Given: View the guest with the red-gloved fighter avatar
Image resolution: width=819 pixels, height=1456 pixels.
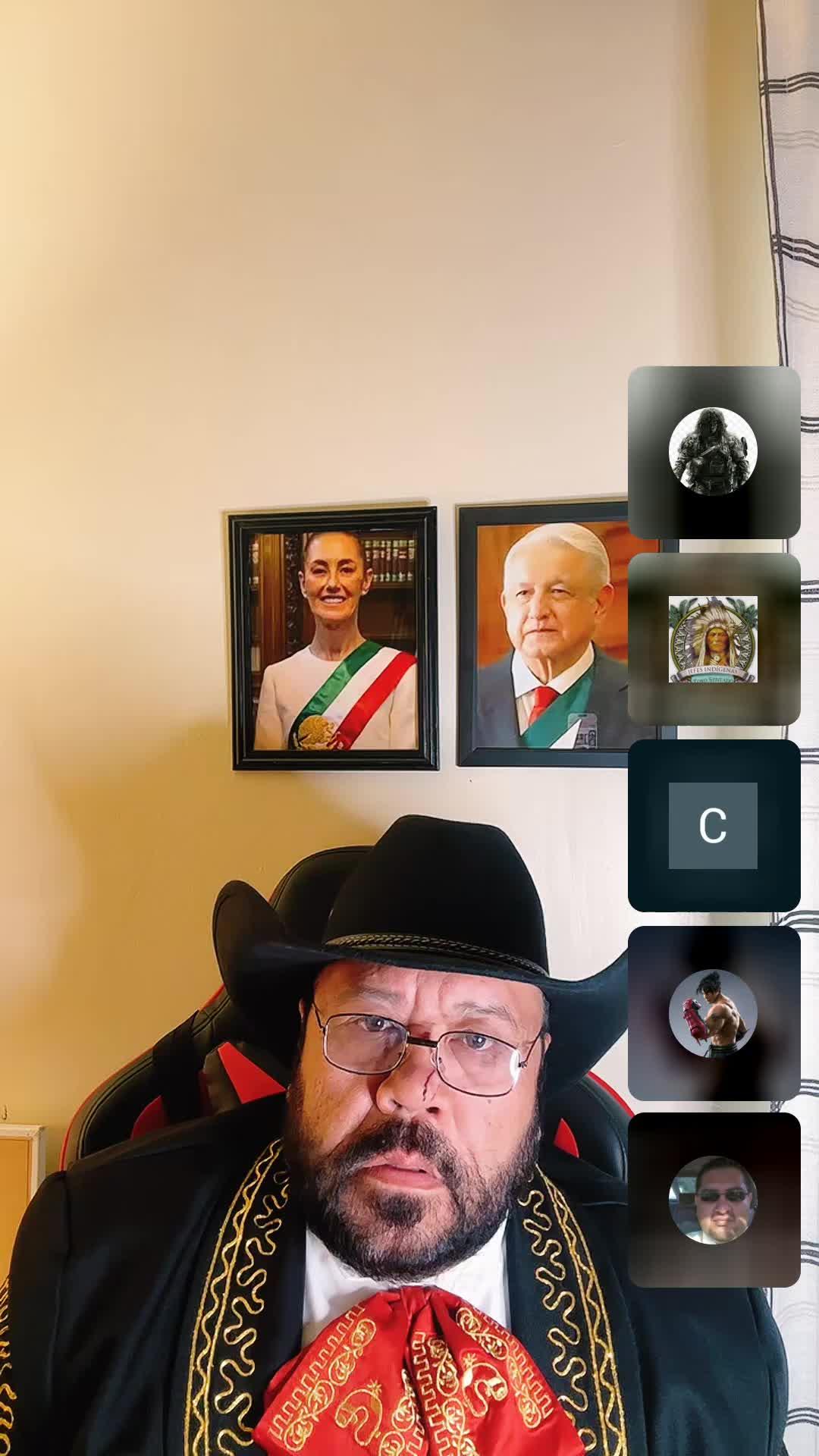Looking at the screenshot, I should [x=713, y=1012].
